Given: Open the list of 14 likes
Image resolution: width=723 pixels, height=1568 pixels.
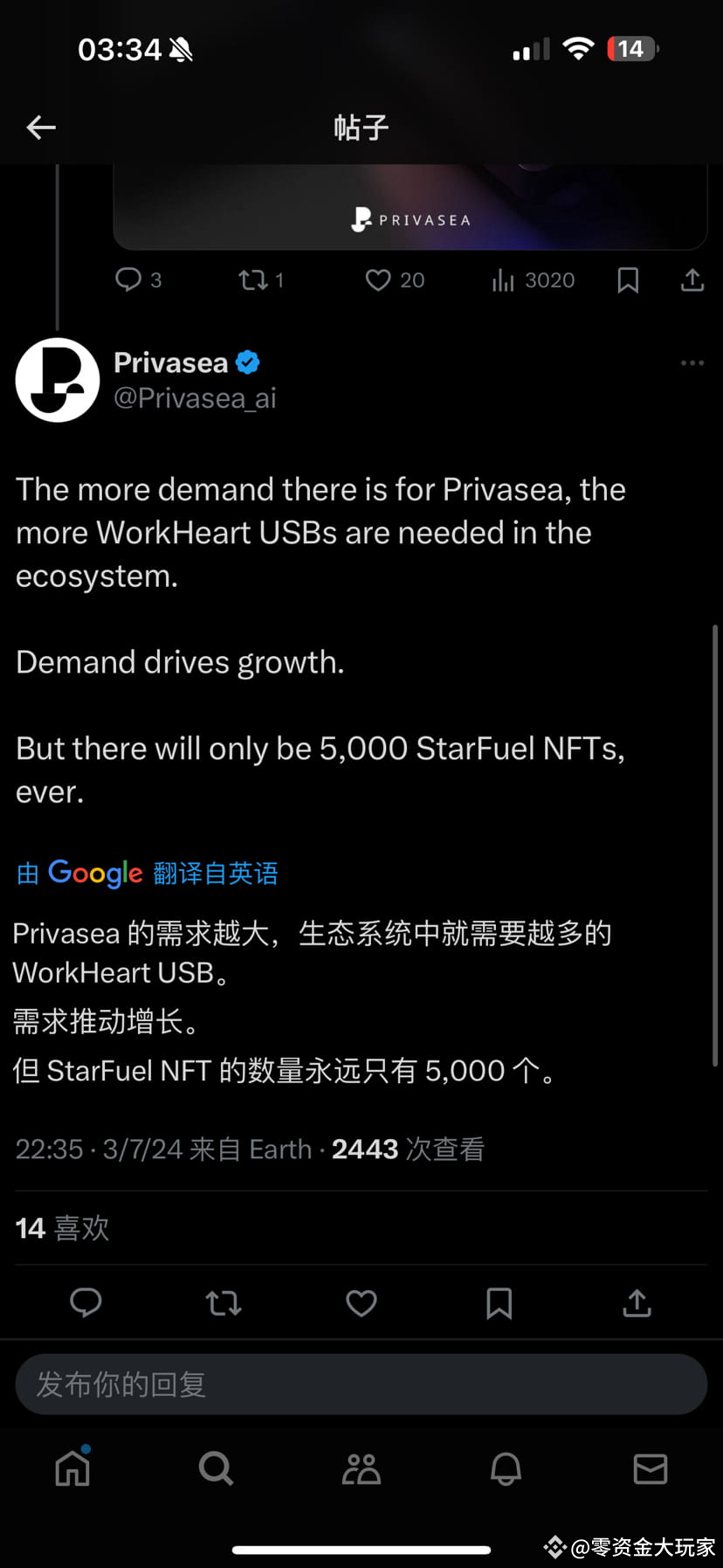Looking at the screenshot, I should 61,1227.
